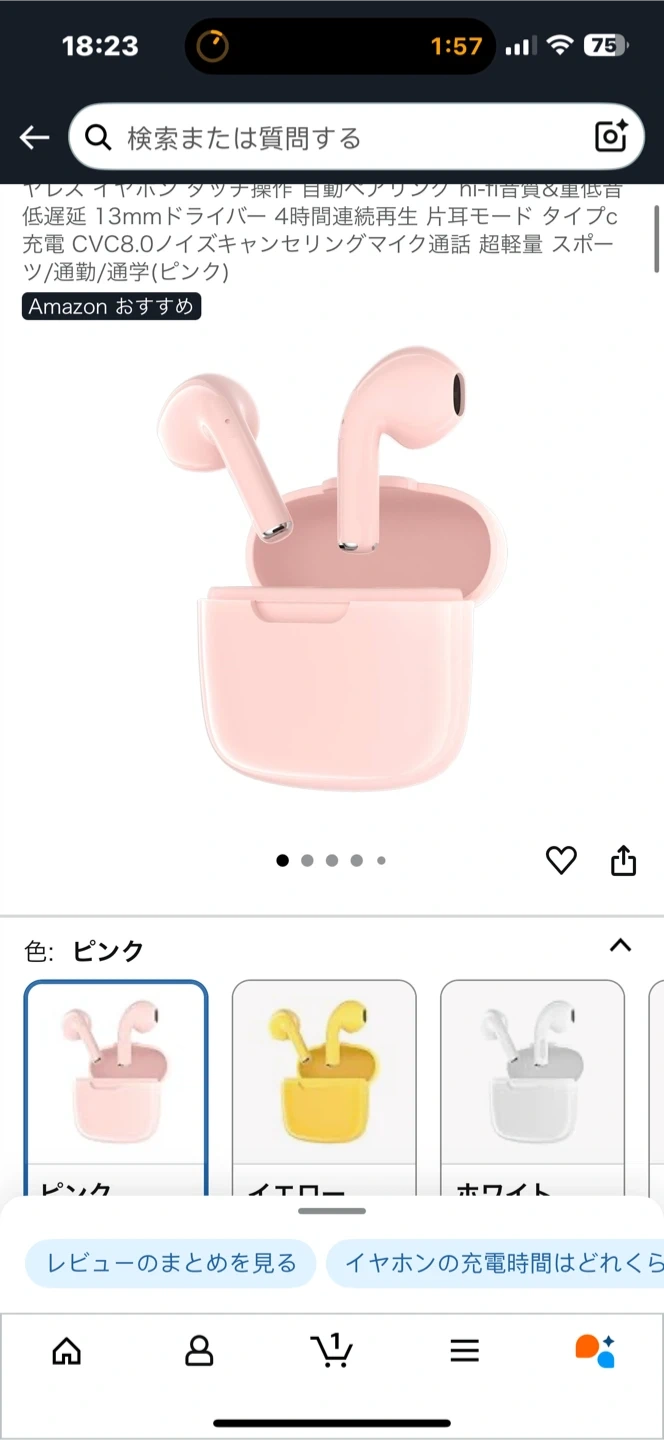Open the pink earbuds product image
Image resolution: width=664 pixels, height=1440 pixels.
332,570
